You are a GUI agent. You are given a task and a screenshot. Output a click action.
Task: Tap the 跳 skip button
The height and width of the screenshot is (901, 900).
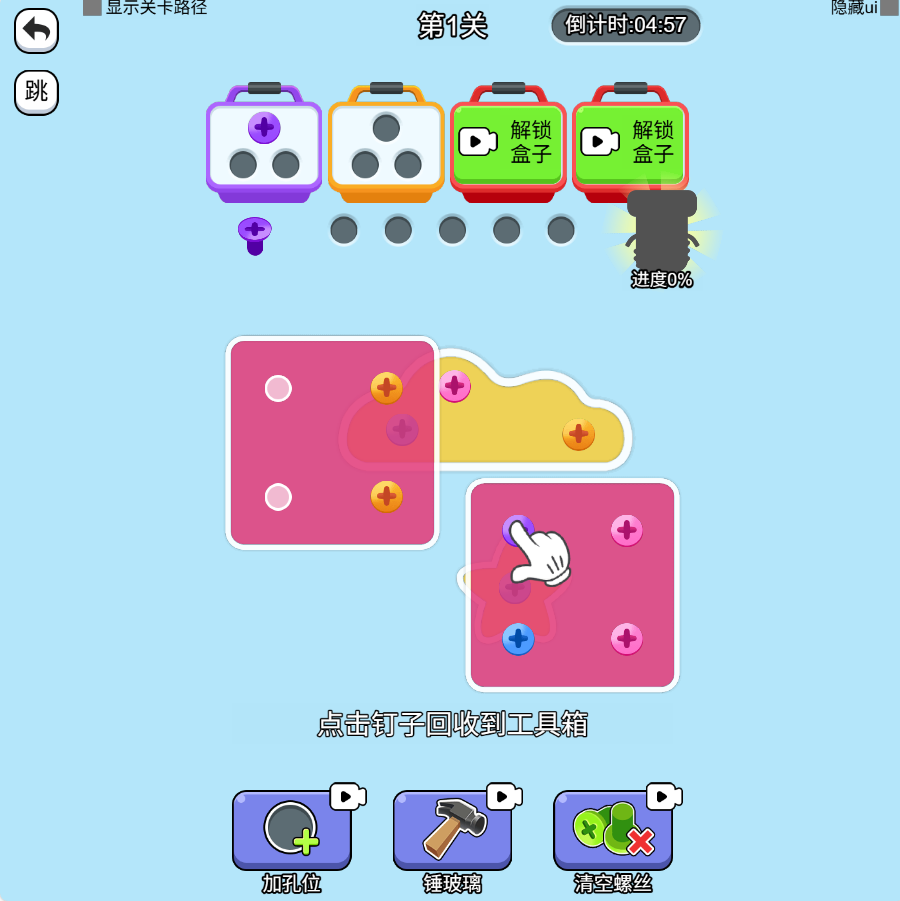click(36, 92)
